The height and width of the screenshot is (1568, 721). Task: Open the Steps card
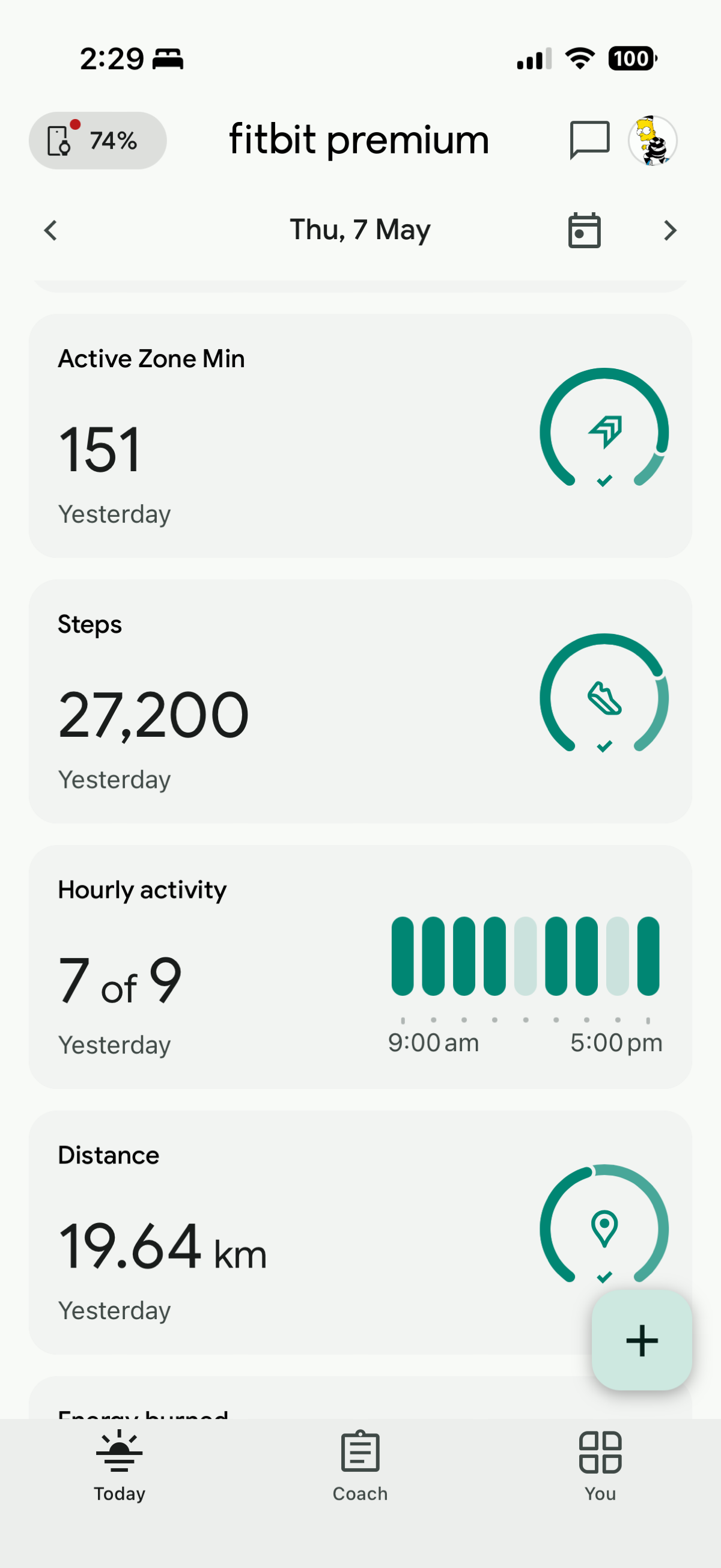[x=360, y=701]
